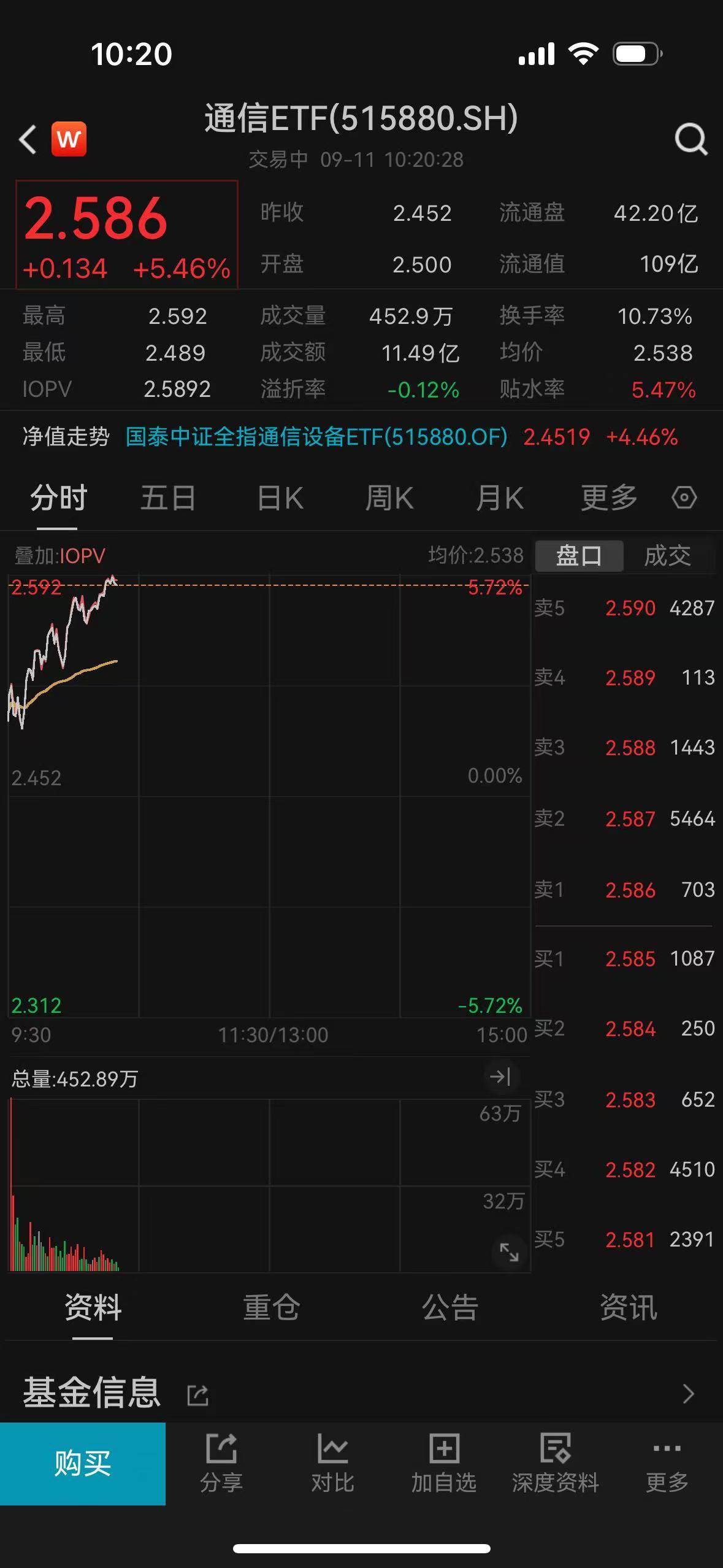Open the 国泰中证全指通信设备ETF net value link
The image size is (723, 1568).
(316, 437)
